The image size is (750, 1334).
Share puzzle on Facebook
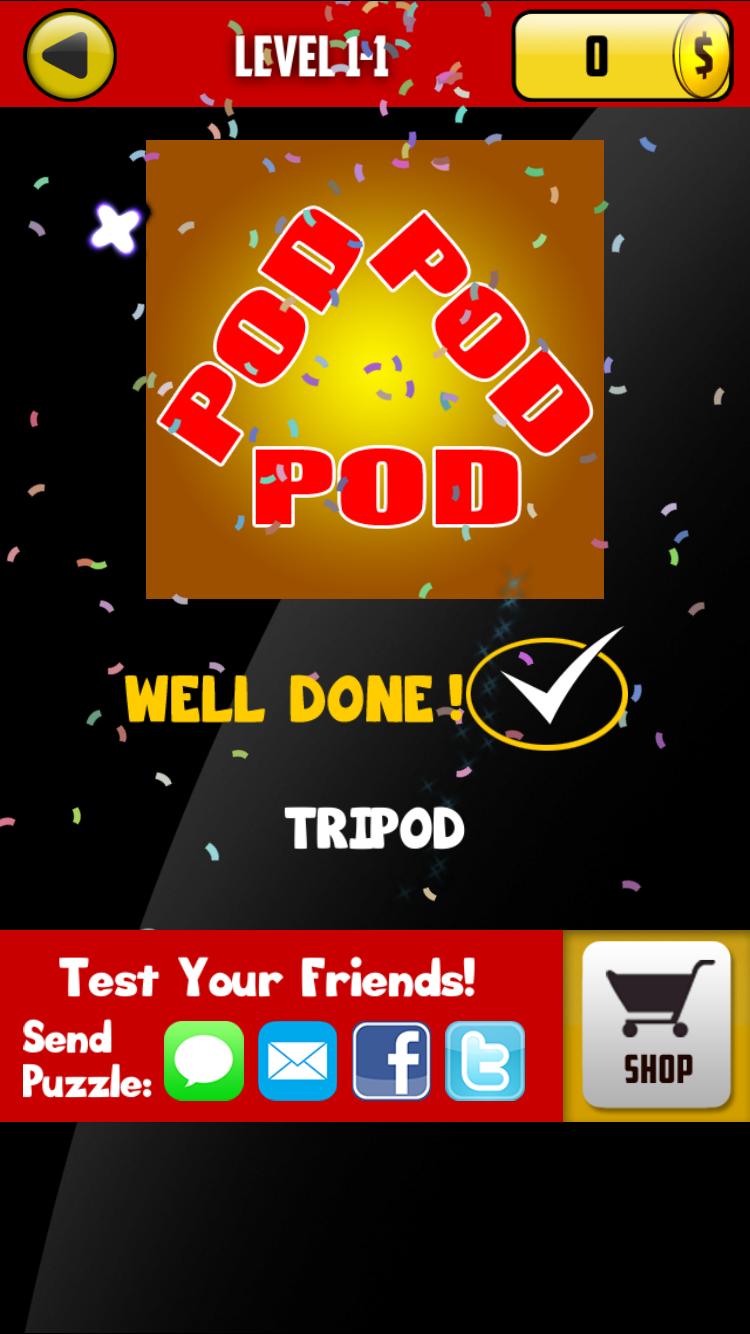coord(391,1061)
